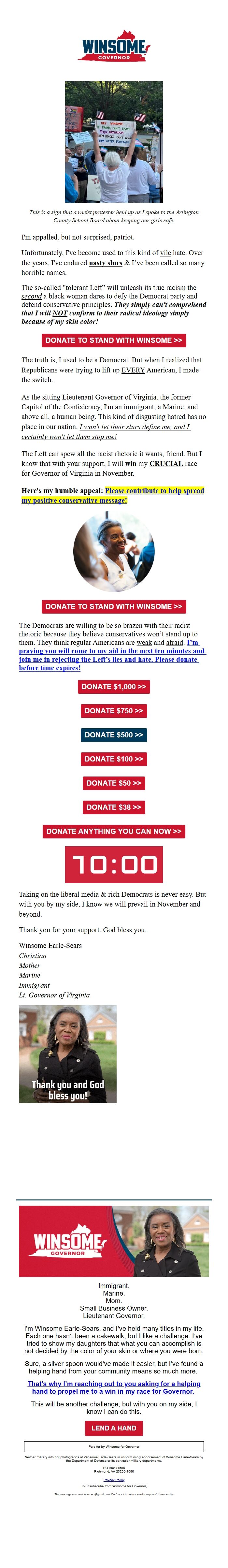The image size is (228, 1568).
Task: Tap the DONATE $1,000 button
Action: tap(114, 687)
